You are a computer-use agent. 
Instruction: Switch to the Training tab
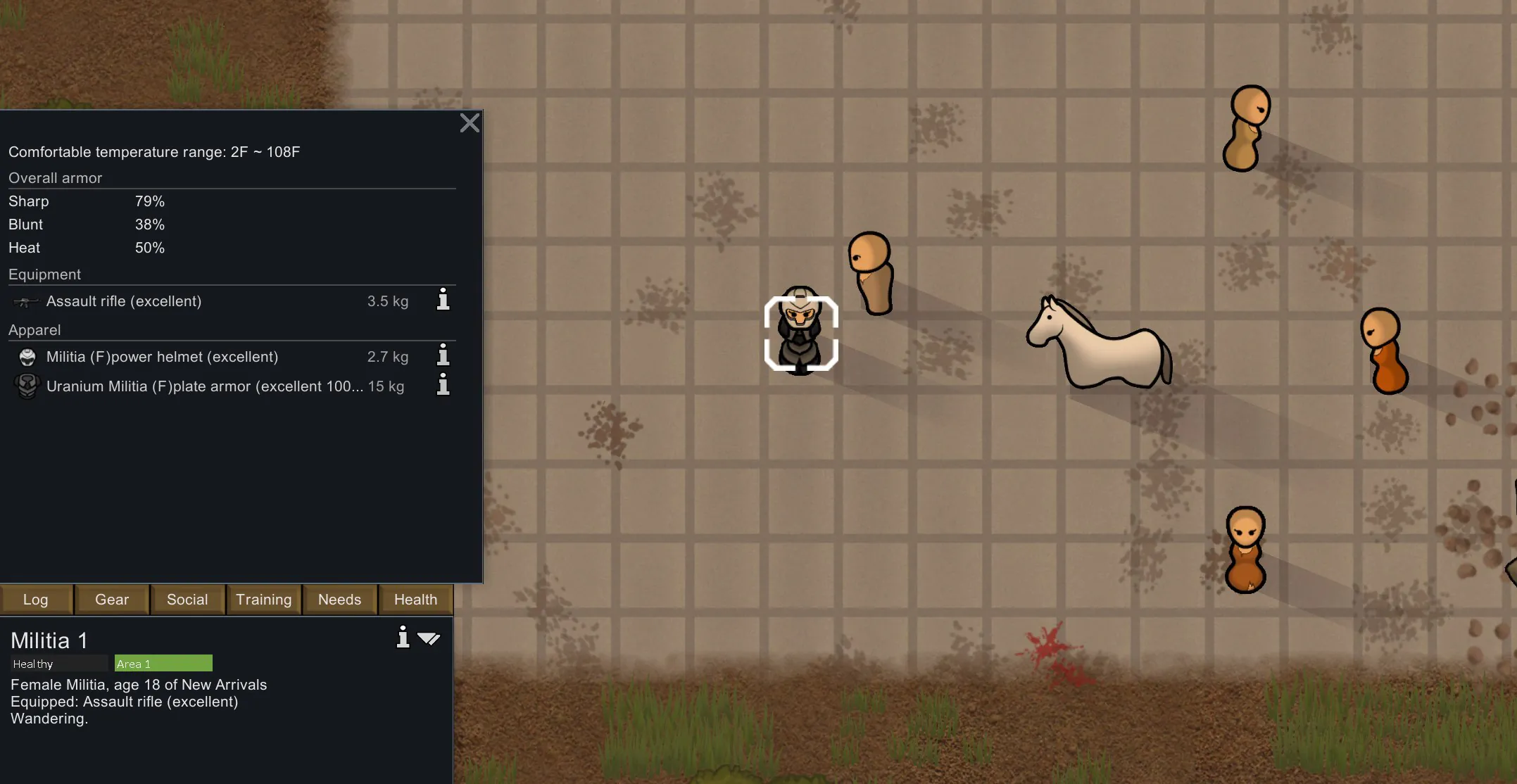tap(263, 600)
